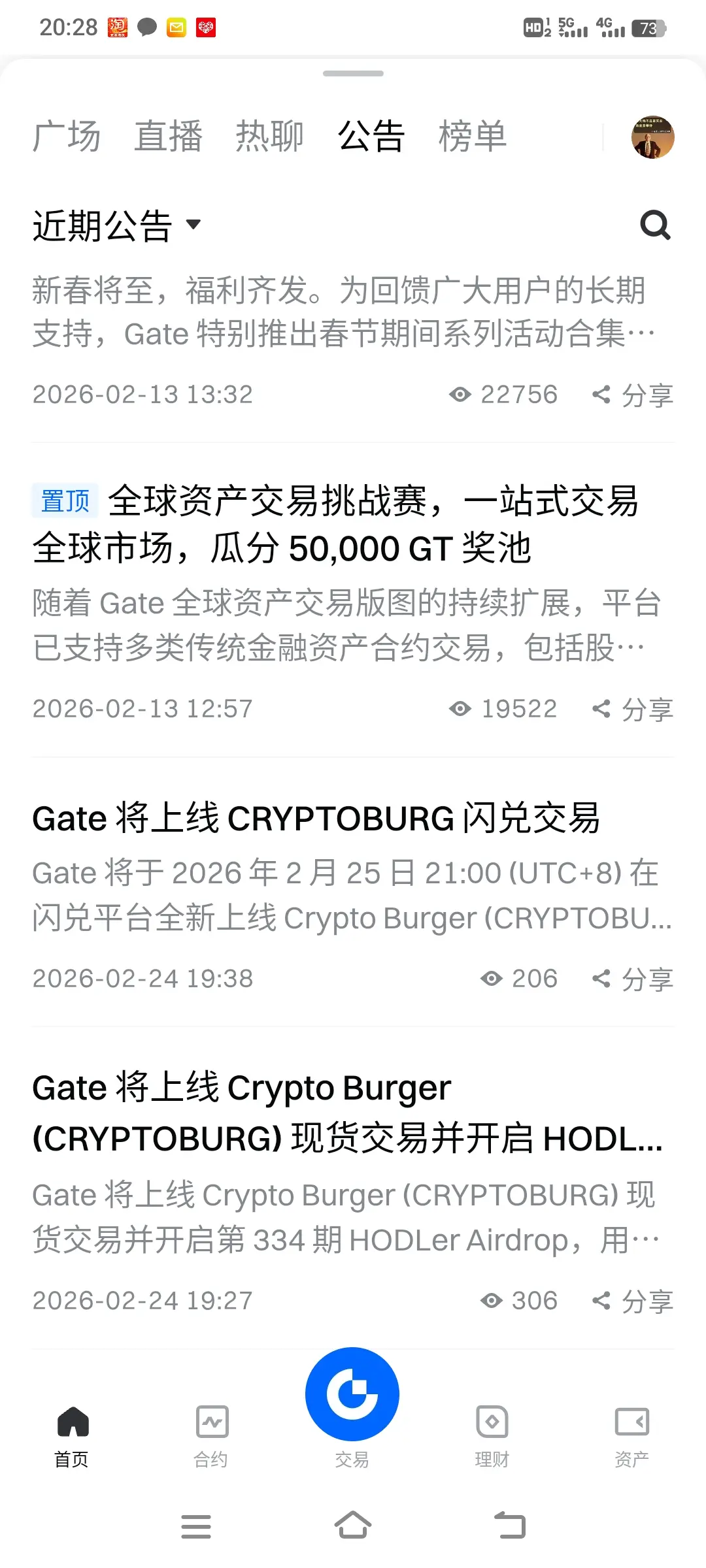
Task: Share the announcement posted at 12:57
Action: point(633,709)
